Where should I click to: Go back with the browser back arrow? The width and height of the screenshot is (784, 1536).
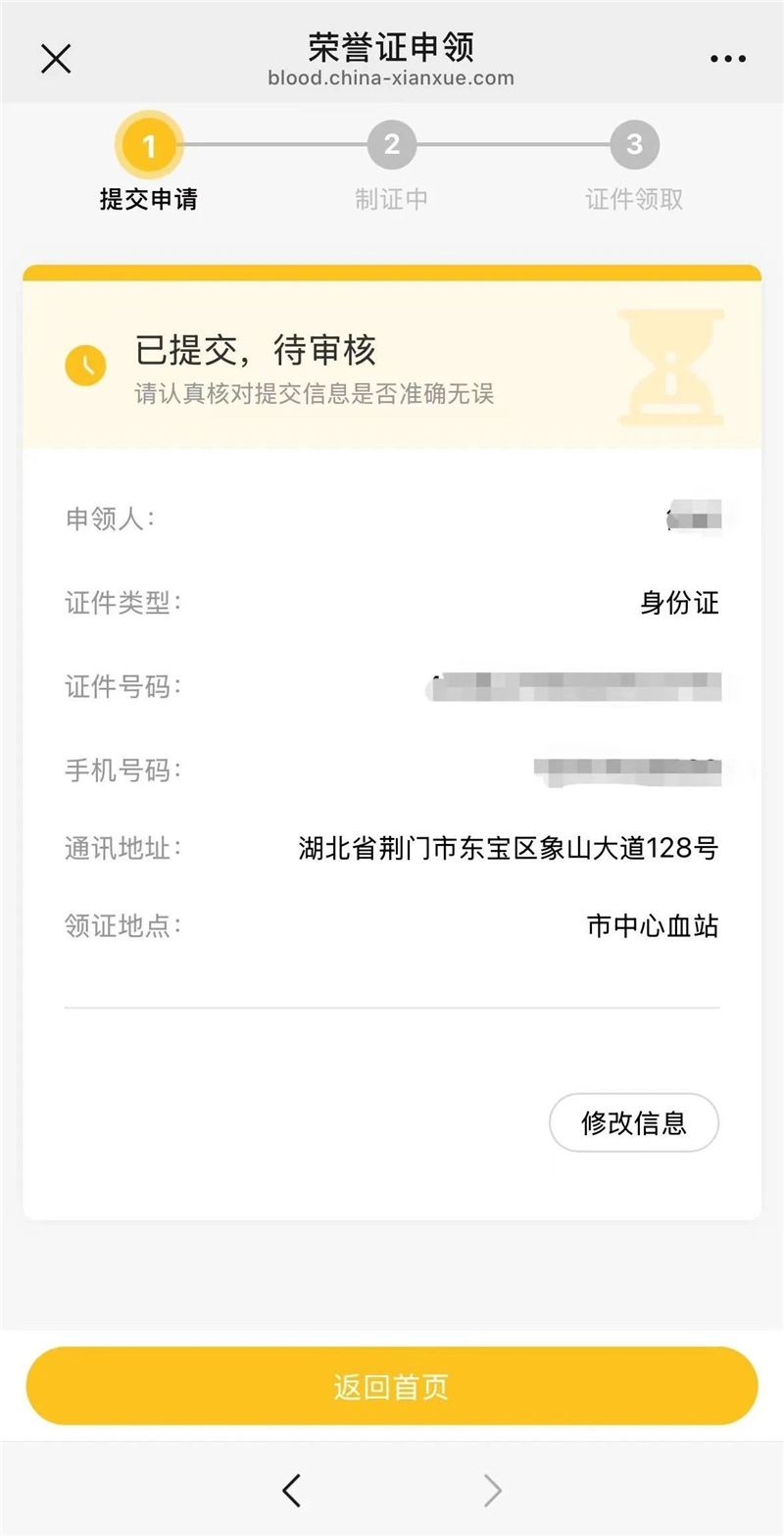point(291,1490)
